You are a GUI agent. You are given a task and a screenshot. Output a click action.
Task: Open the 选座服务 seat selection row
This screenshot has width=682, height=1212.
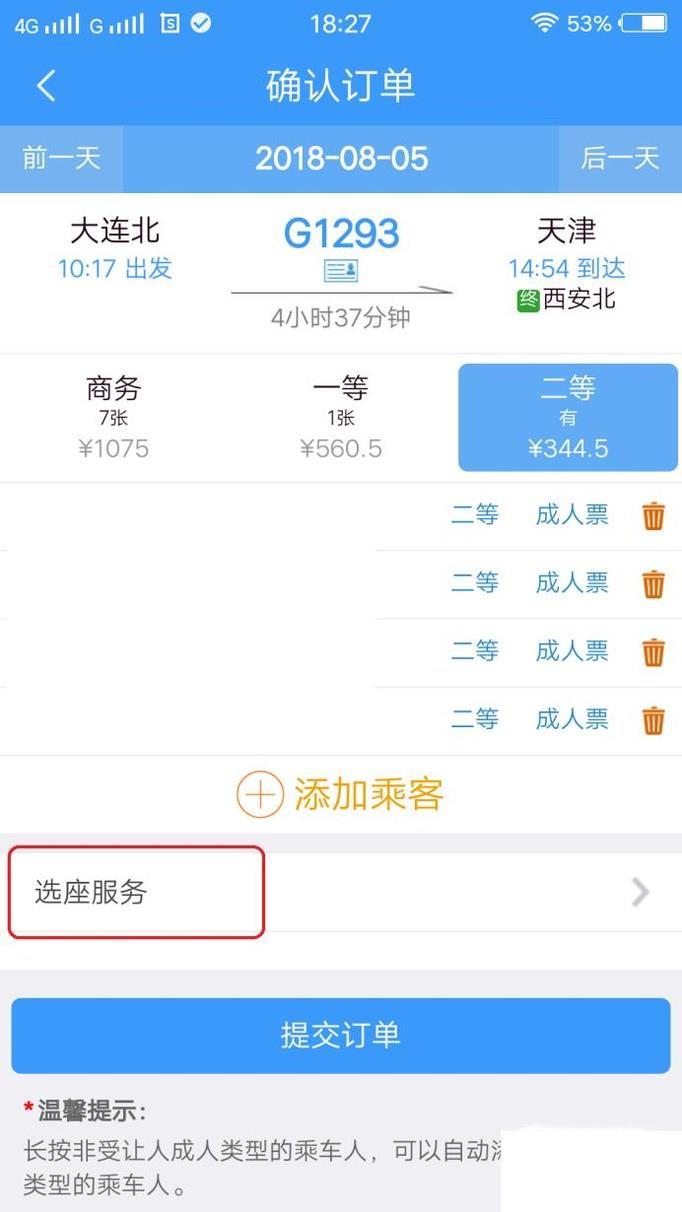(341, 892)
